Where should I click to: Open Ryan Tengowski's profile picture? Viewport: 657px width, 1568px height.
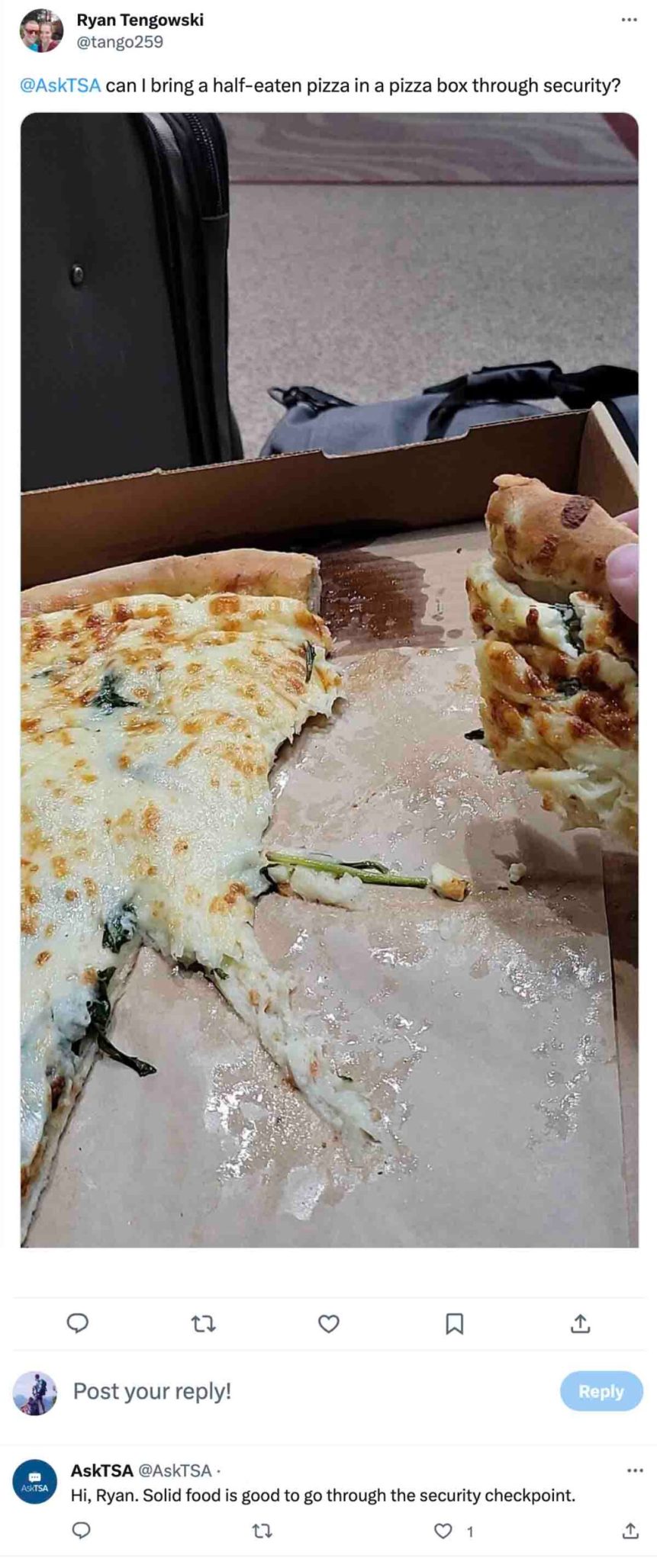40,31
